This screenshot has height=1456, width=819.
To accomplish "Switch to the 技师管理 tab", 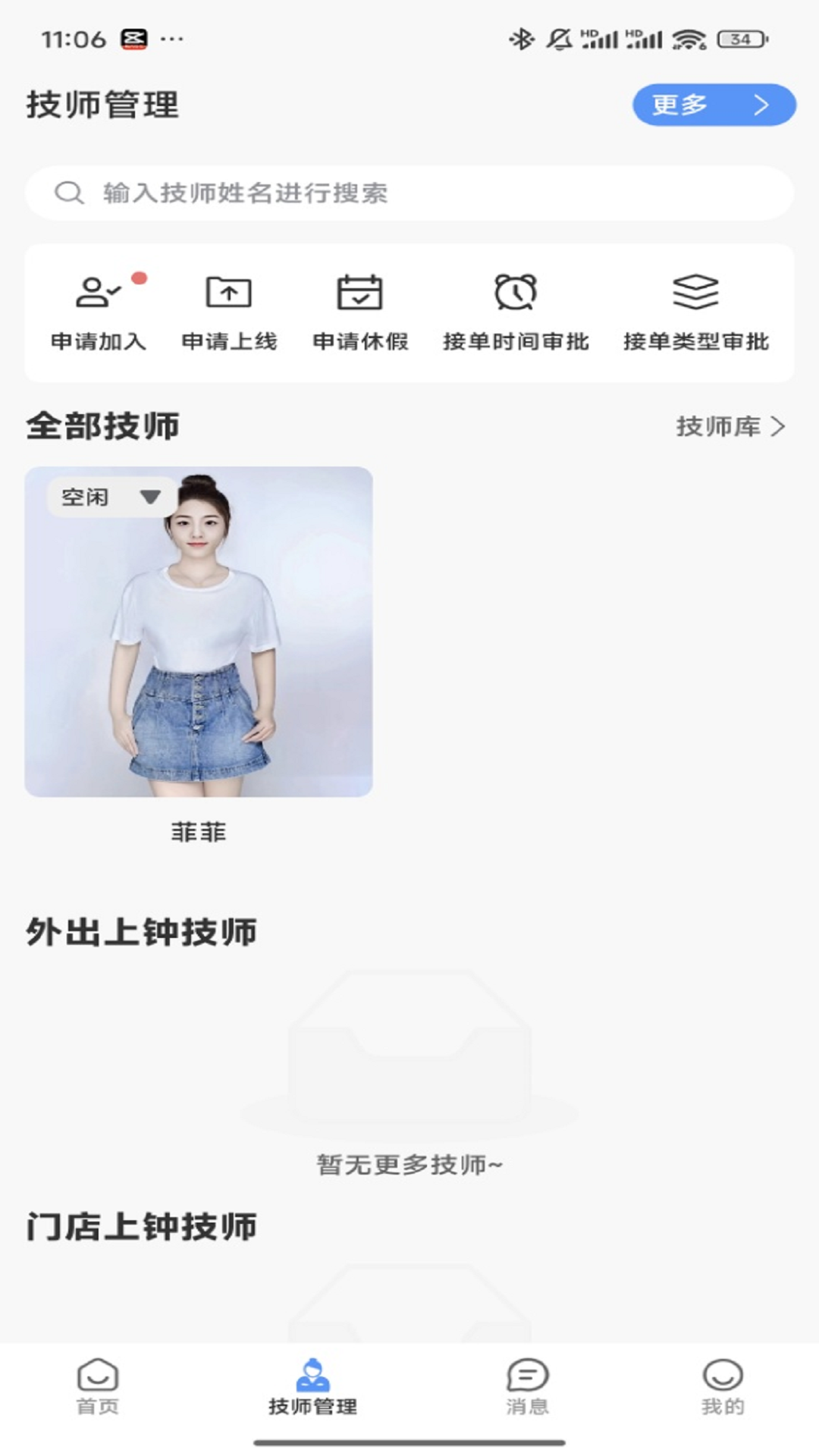I will pos(314,1386).
